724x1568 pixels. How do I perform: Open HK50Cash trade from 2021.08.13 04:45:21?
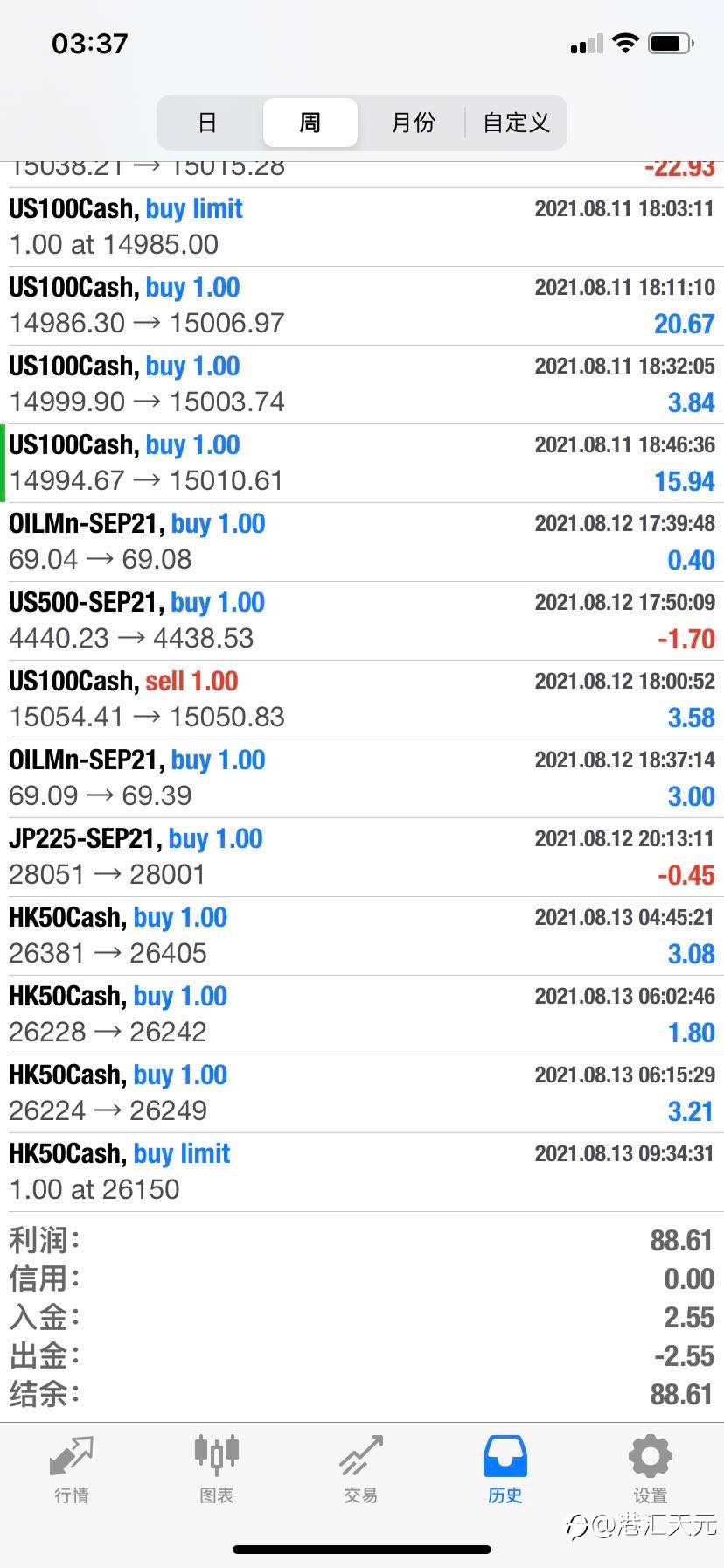tap(362, 936)
